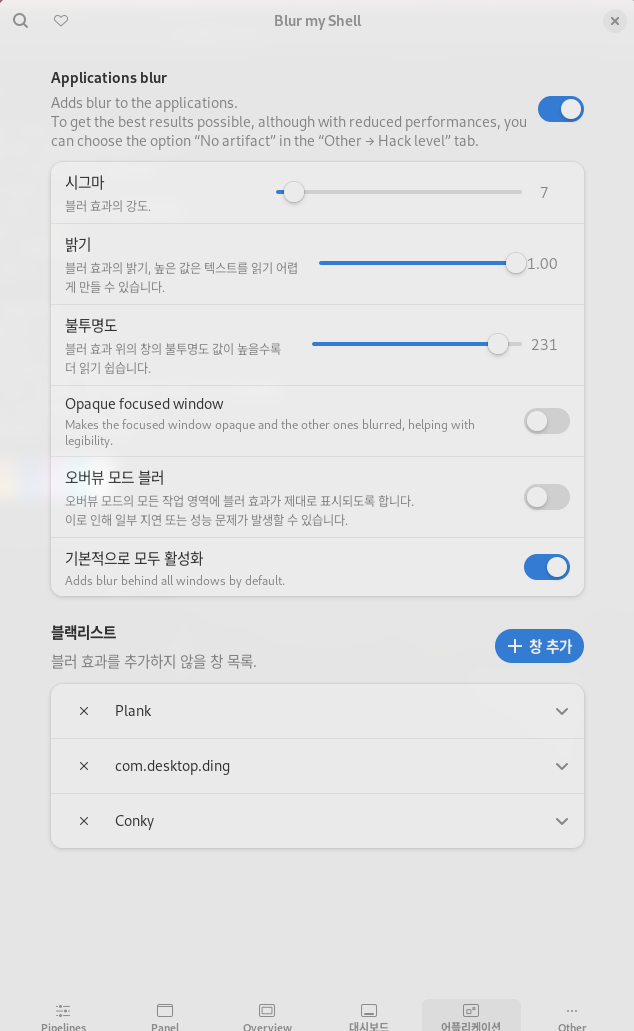Tap the heart icon in the header
Image resolution: width=634 pixels, height=1031 pixels.
pos(61,21)
